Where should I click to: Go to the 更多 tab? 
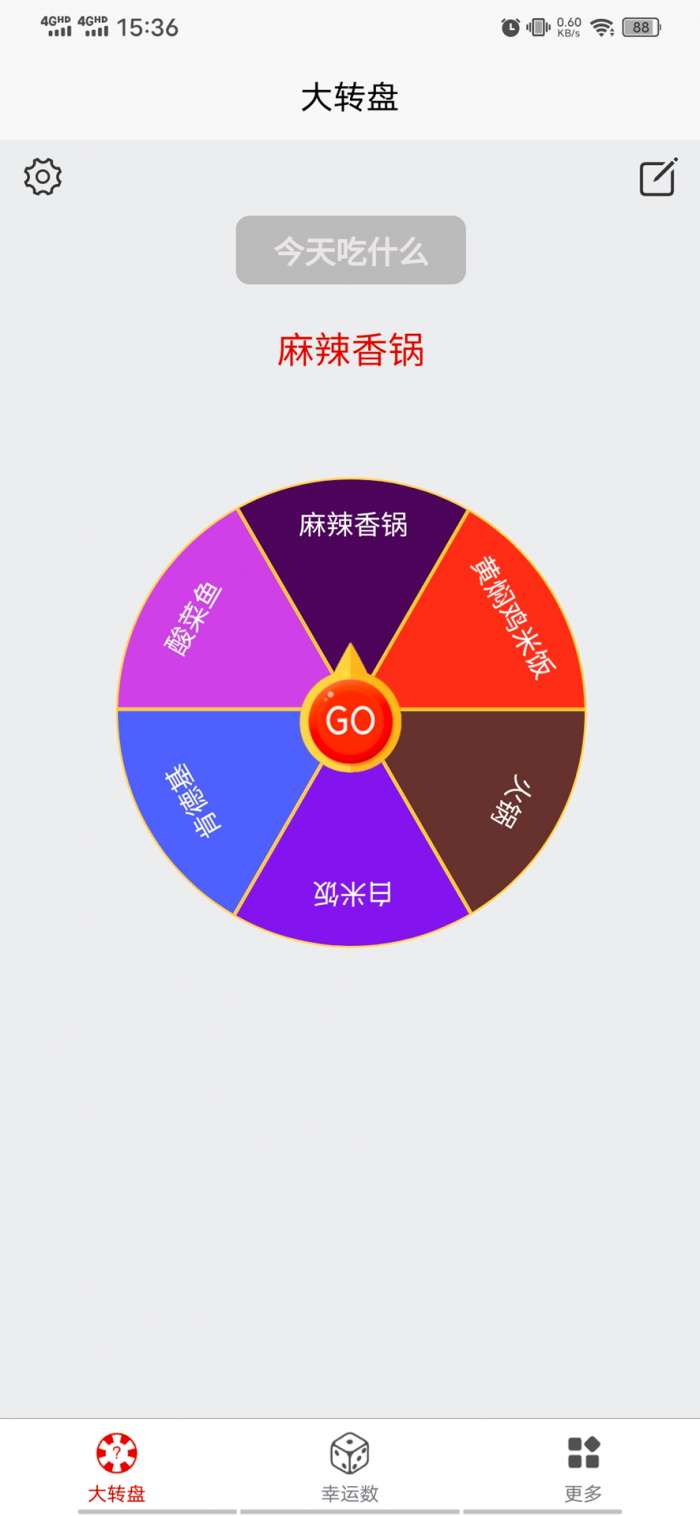pos(583,1466)
